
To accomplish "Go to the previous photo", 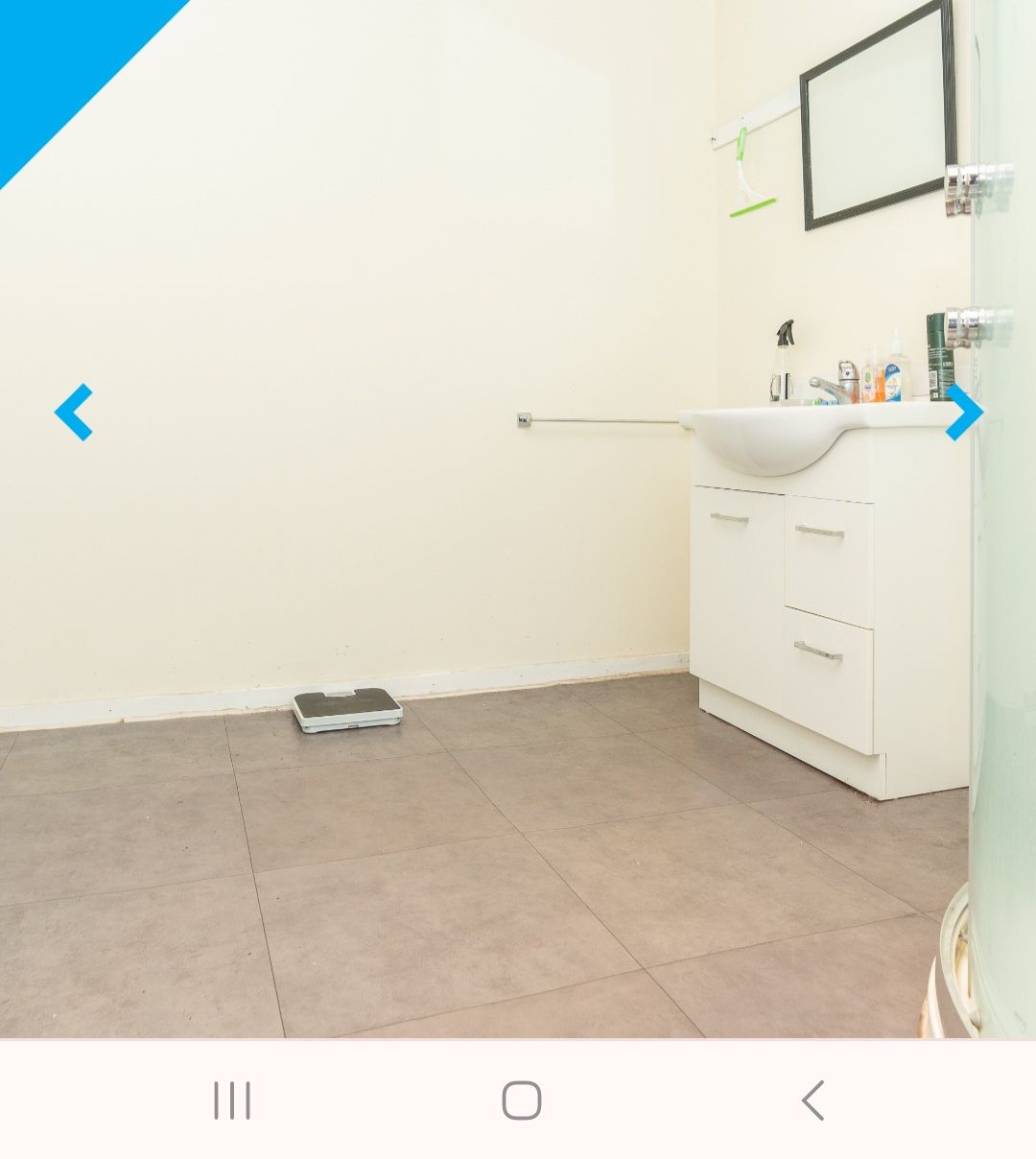I will click(x=74, y=413).
